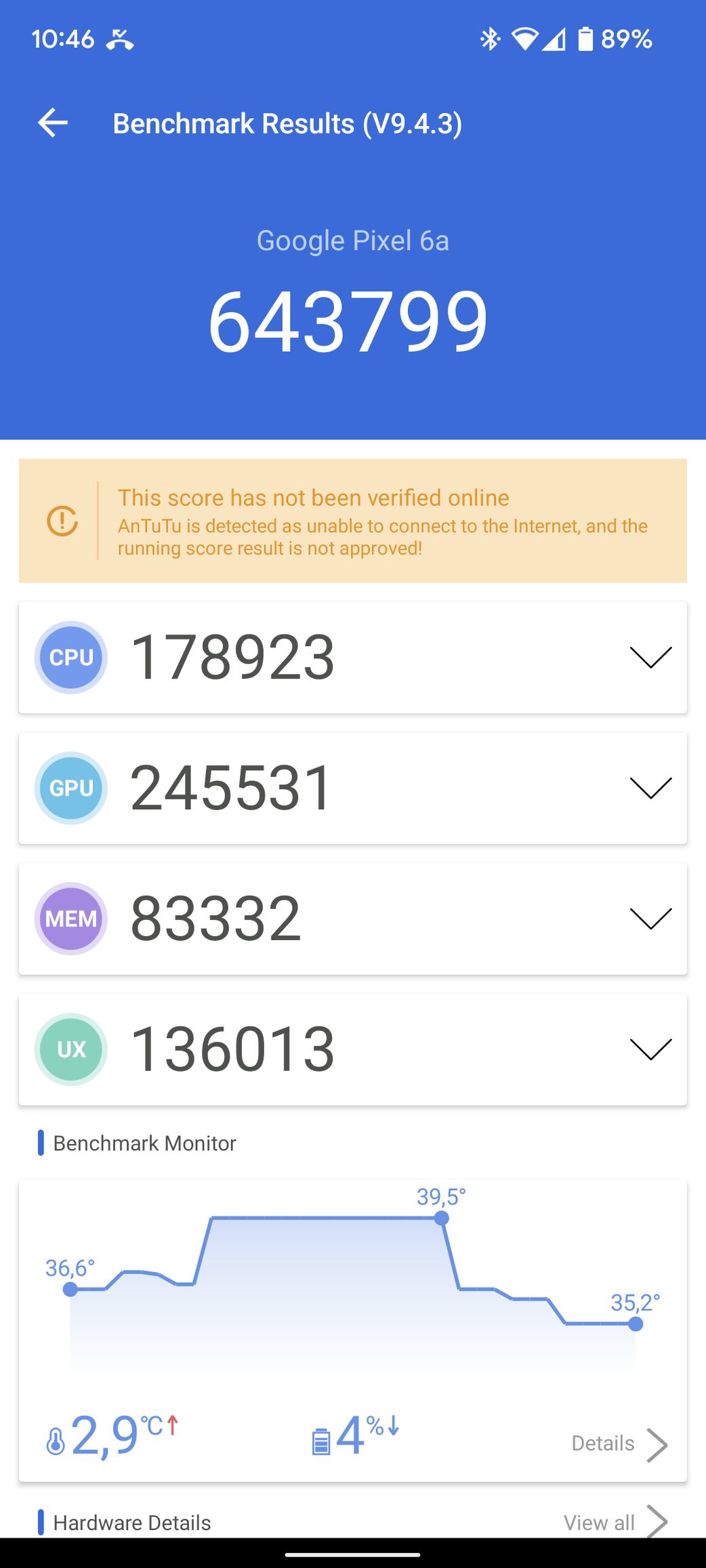
Task: Expand the GPU score breakdown
Action: 650,788
